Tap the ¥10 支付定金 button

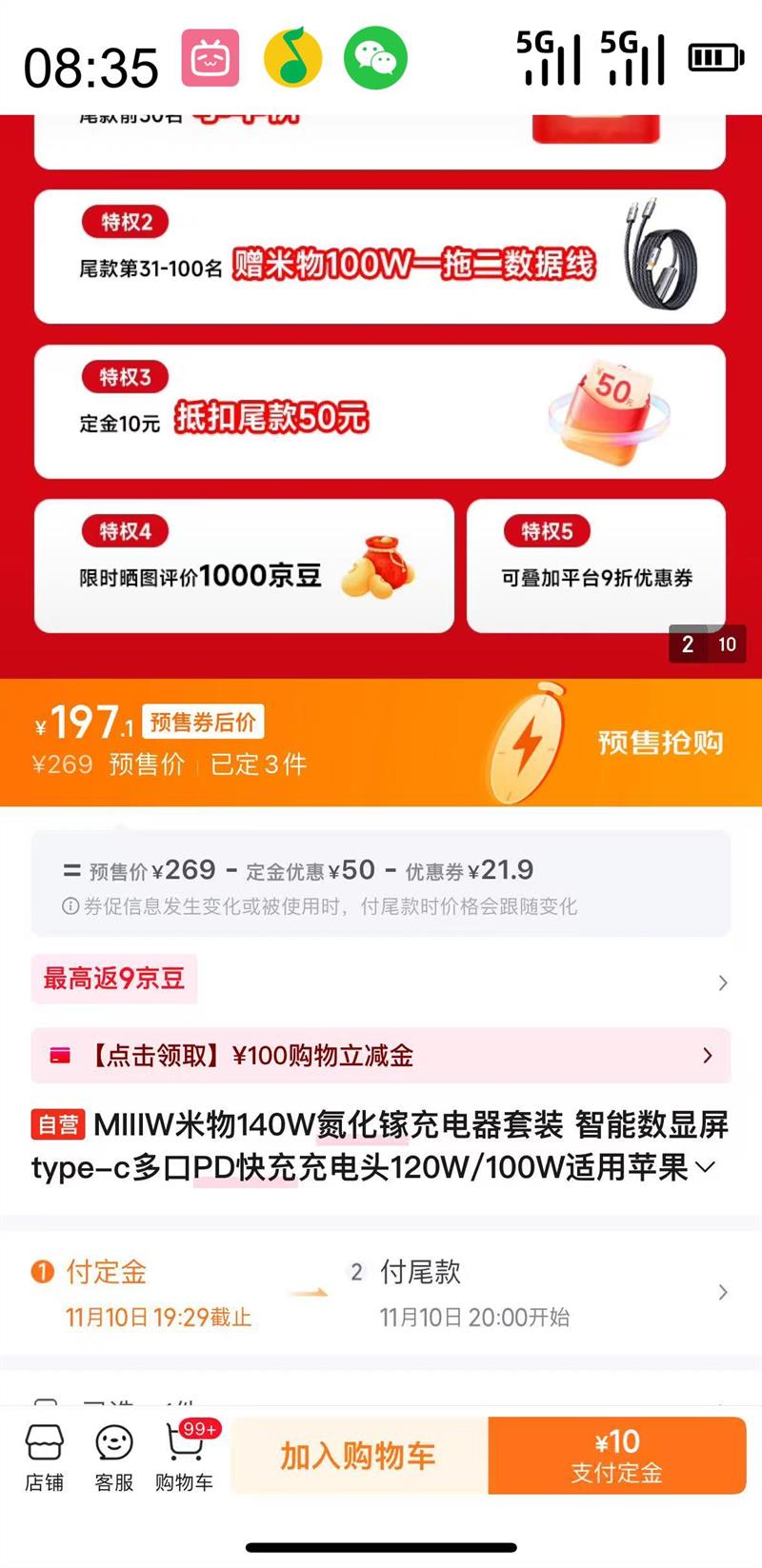point(619,1455)
